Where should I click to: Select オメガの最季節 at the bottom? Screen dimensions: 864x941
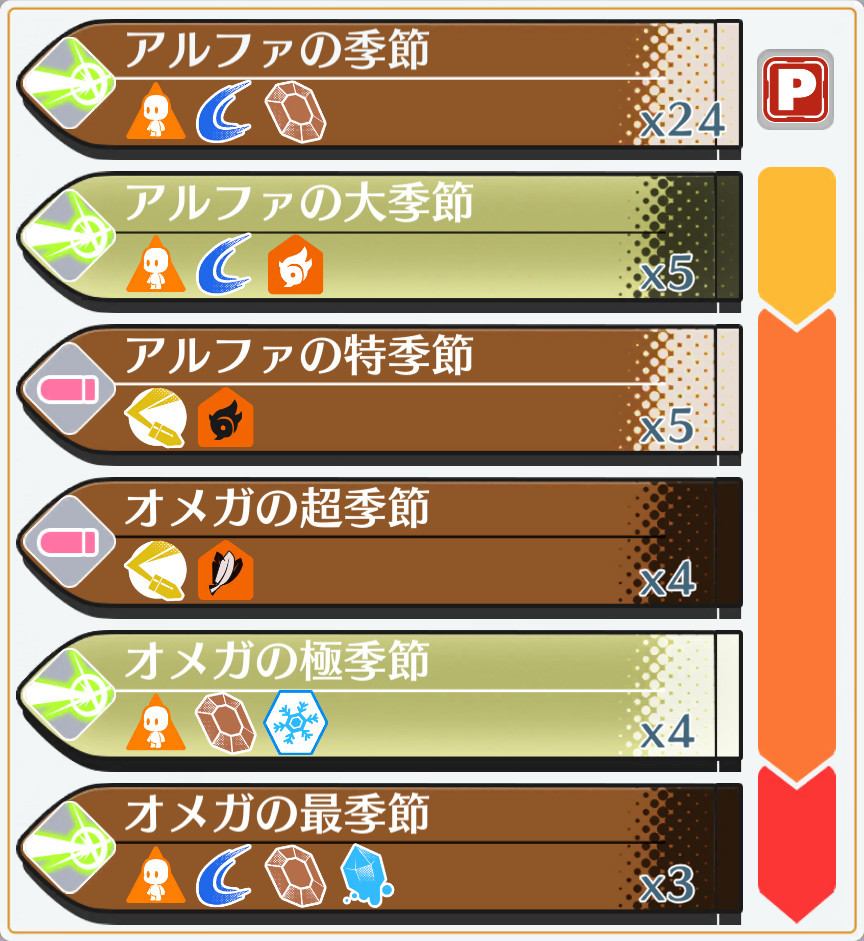point(380,851)
